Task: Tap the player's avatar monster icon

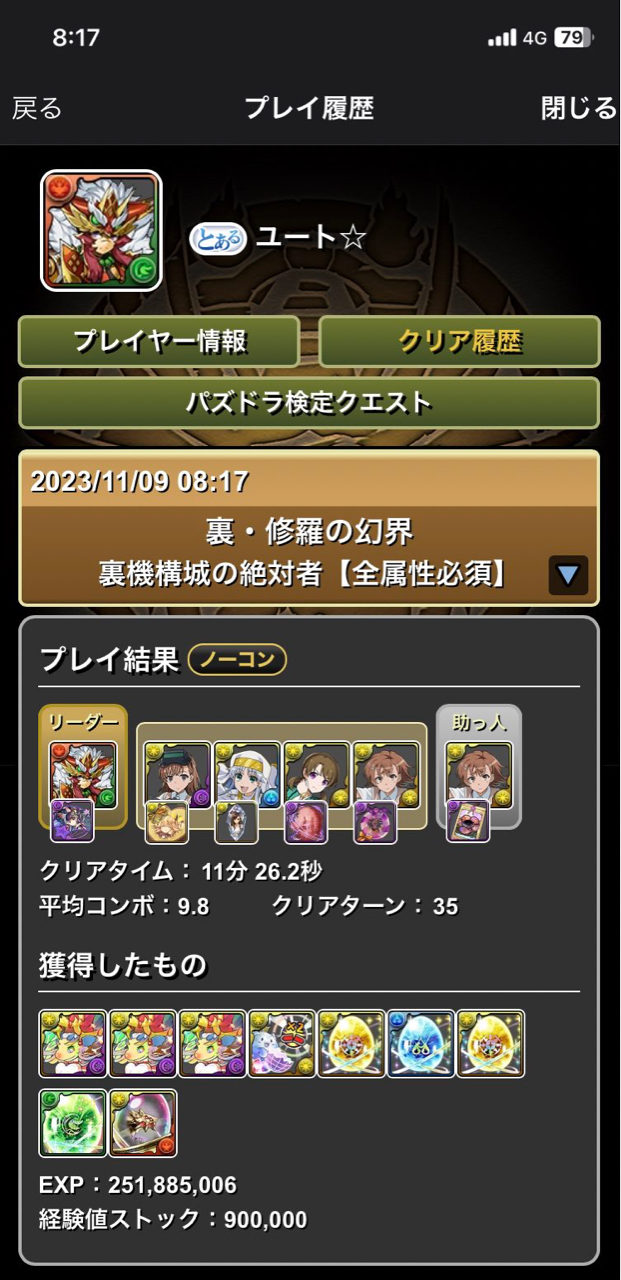Action: (101, 230)
